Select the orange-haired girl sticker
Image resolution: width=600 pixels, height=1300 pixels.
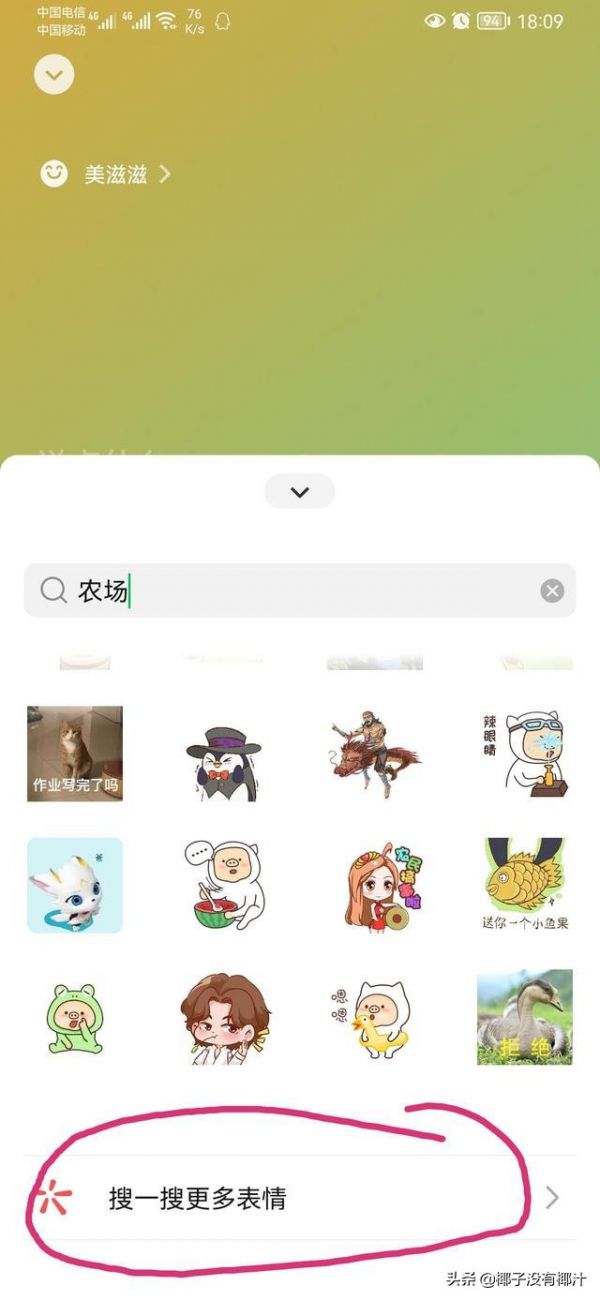[374, 886]
